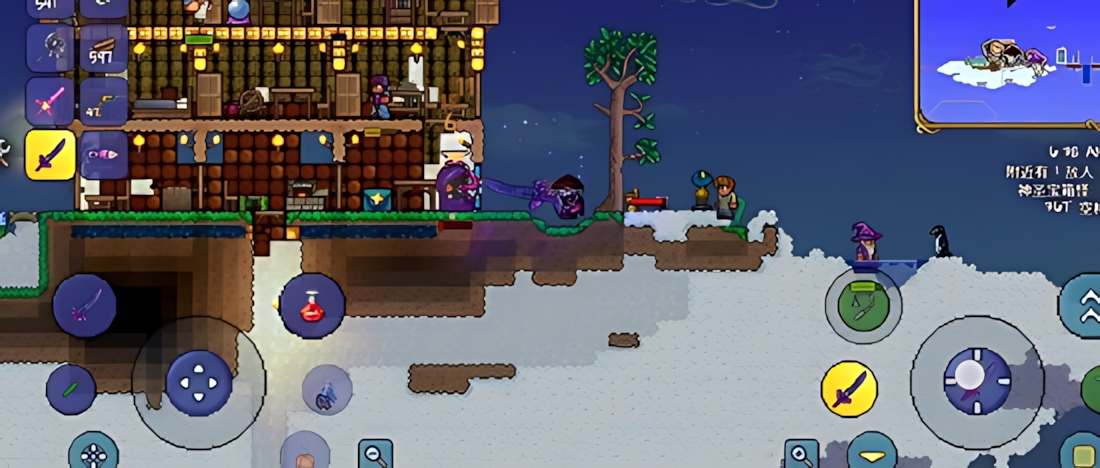Screen dimensions: 1100x468
Task: Activate the quick mount button
Action: [x=327, y=390]
